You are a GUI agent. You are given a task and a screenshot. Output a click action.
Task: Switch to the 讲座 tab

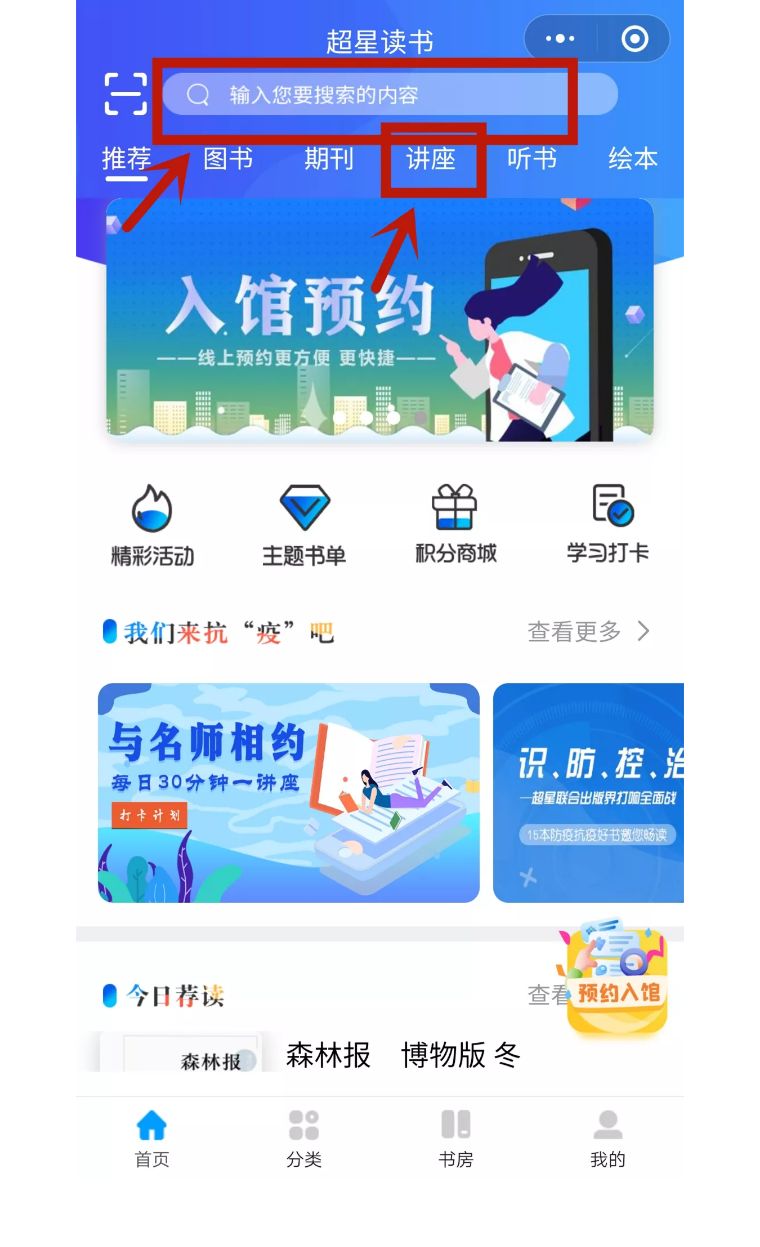click(431, 158)
